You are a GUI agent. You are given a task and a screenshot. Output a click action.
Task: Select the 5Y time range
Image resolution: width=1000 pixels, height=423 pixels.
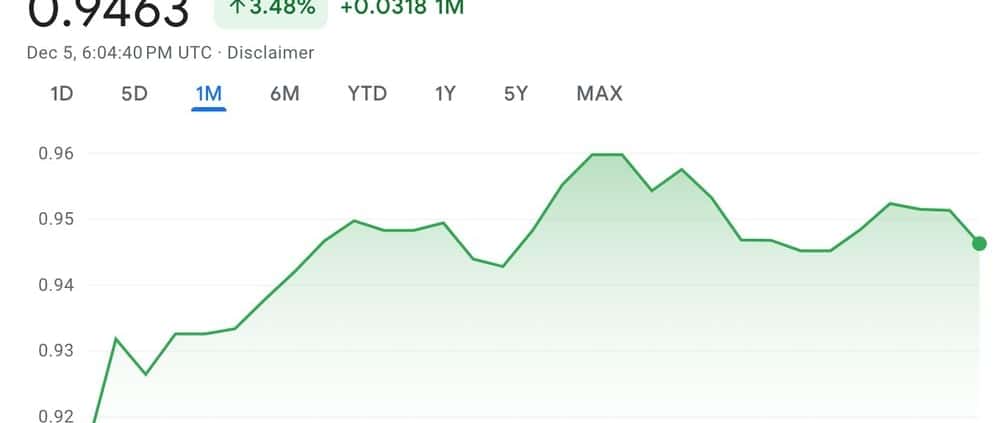pyautogui.click(x=515, y=94)
